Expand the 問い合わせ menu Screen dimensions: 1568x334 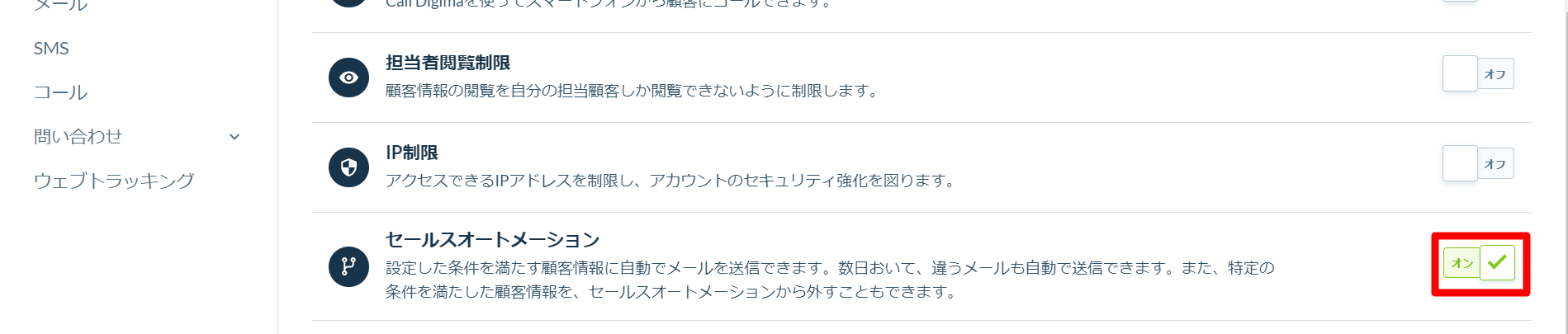coord(136,137)
